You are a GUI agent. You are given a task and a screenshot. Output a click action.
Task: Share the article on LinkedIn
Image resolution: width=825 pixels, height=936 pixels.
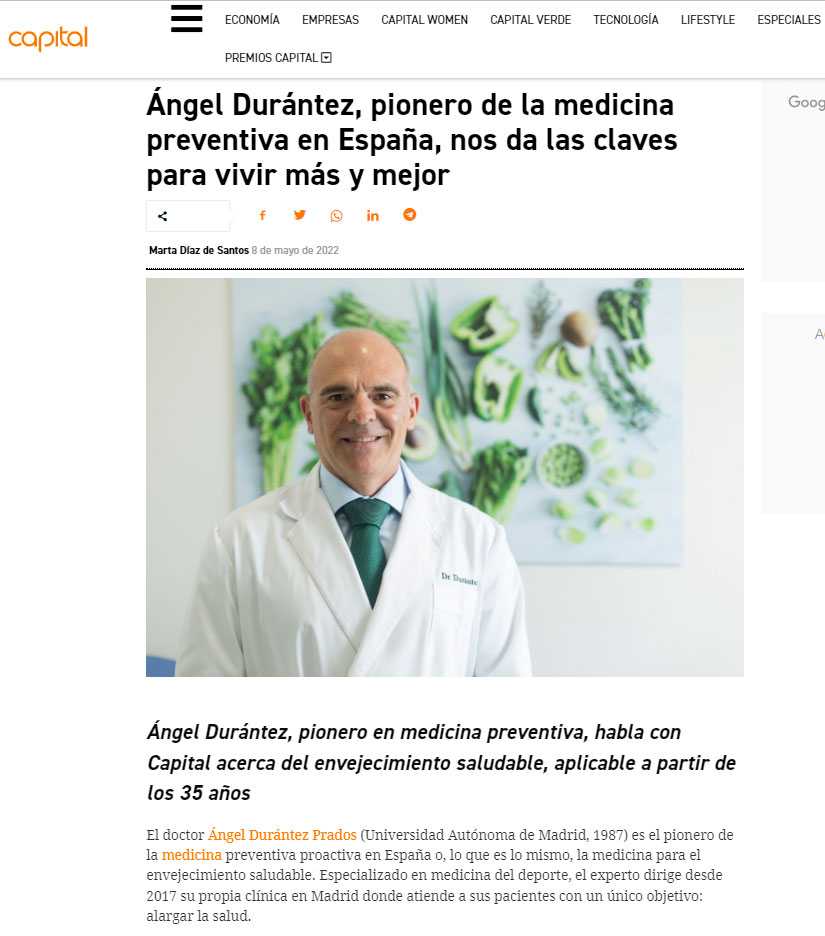(373, 215)
